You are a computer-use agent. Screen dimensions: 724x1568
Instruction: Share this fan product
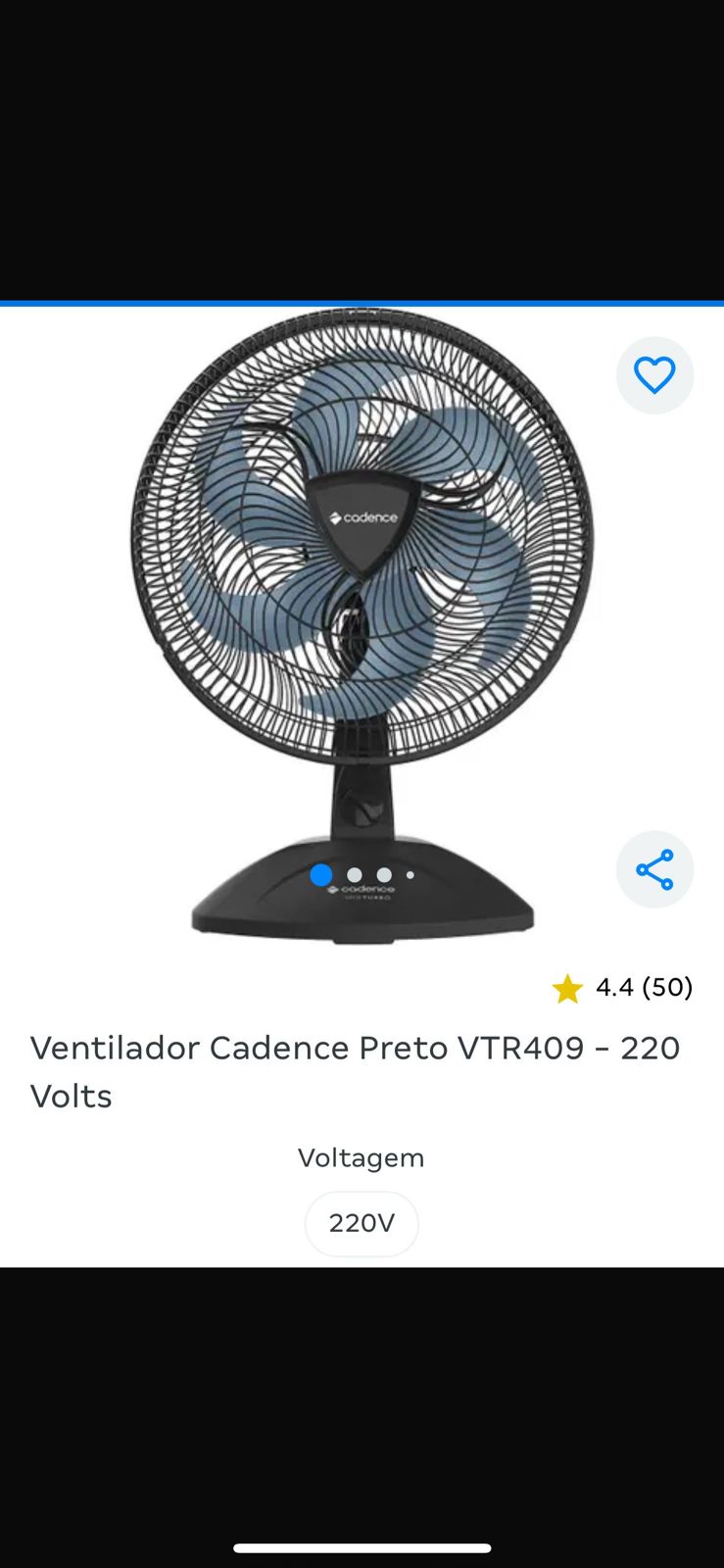click(654, 869)
